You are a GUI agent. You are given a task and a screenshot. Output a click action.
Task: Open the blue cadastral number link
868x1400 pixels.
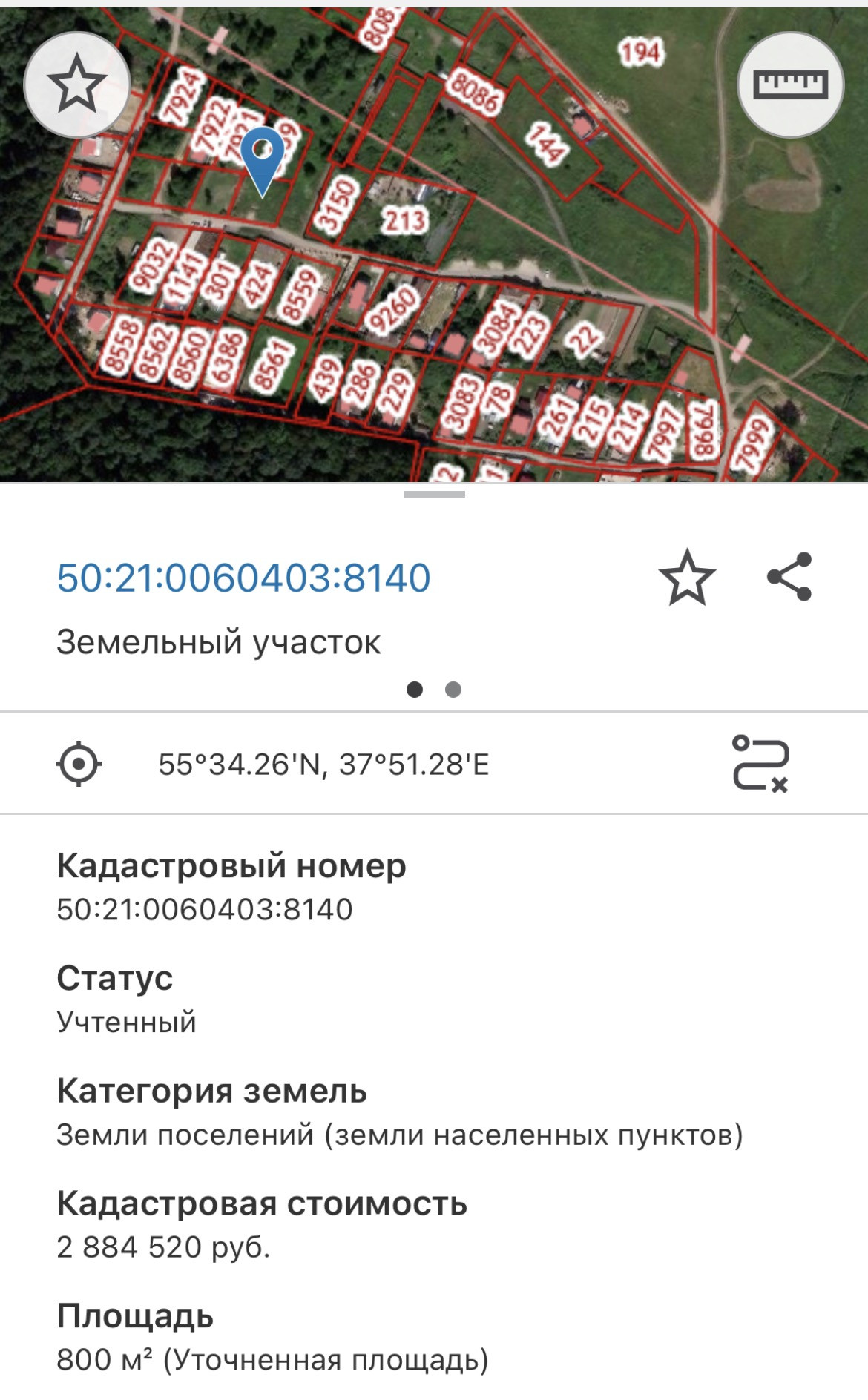(x=243, y=578)
